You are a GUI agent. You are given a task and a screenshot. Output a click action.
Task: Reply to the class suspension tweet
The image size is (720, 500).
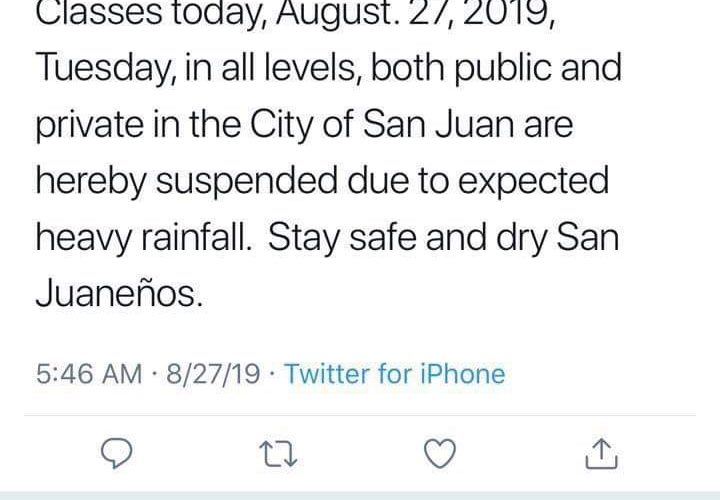pos(118,455)
